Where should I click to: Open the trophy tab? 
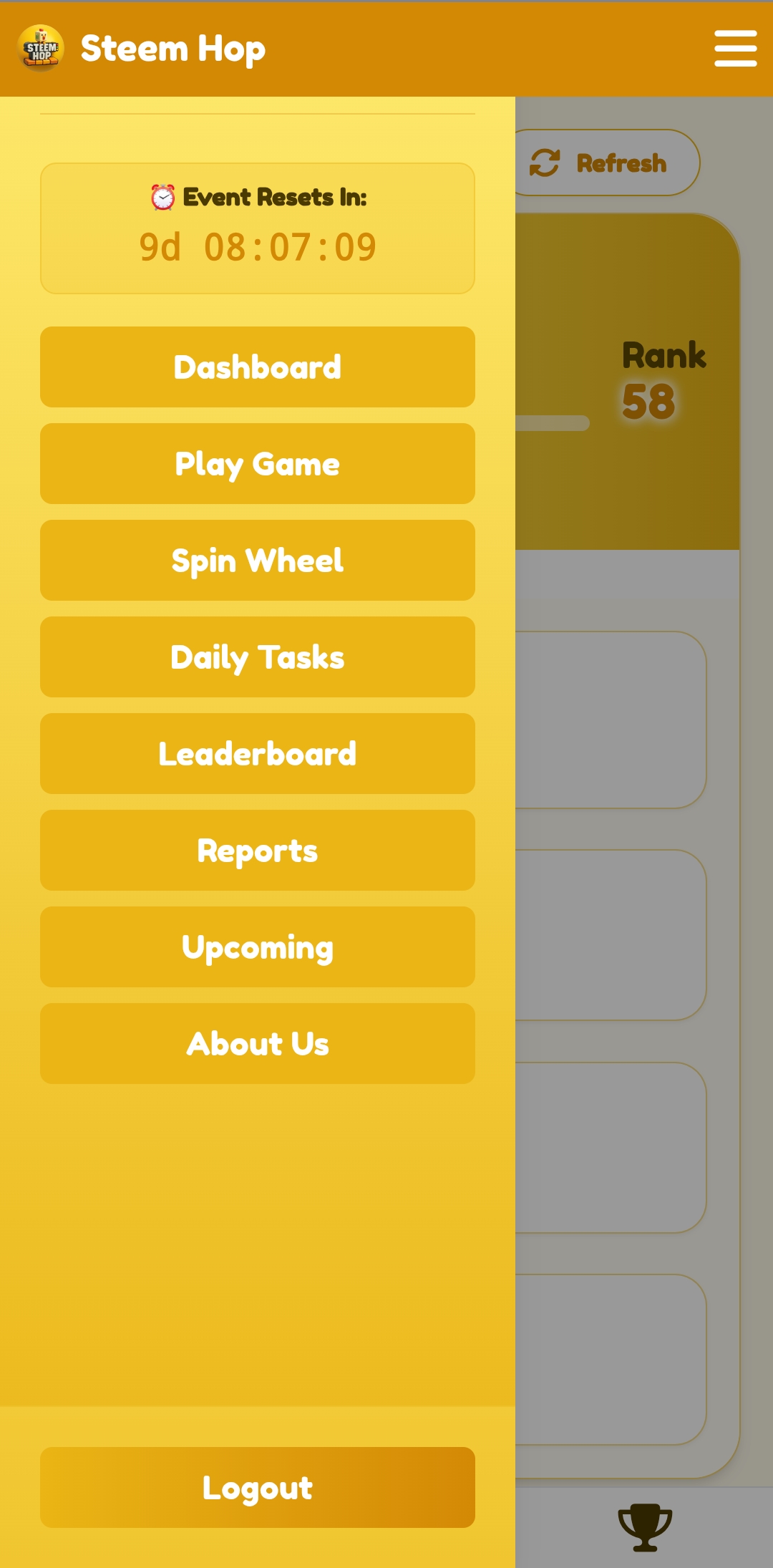tap(644, 1527)
